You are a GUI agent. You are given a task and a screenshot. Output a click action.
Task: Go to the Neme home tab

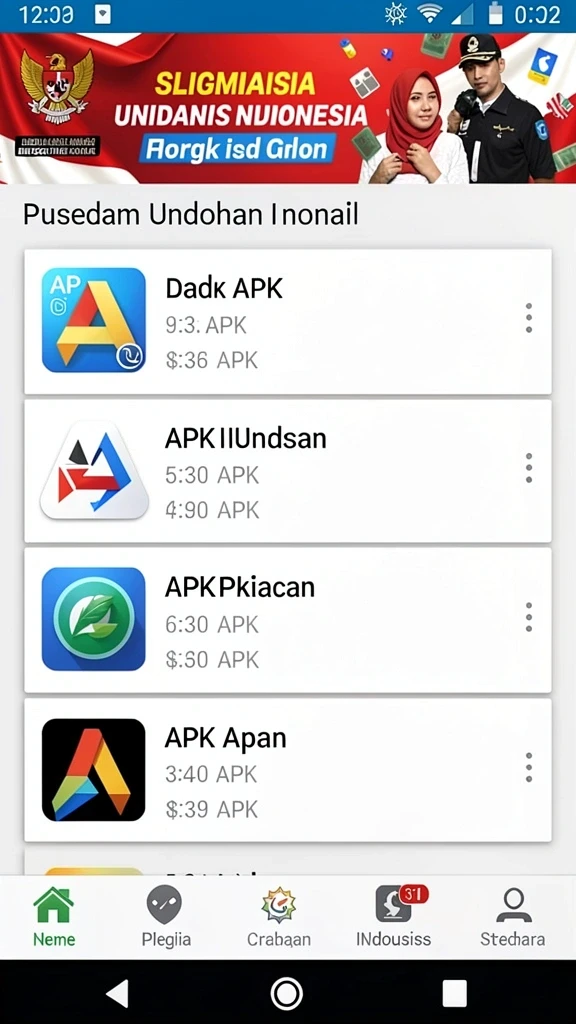click(54, 918)
